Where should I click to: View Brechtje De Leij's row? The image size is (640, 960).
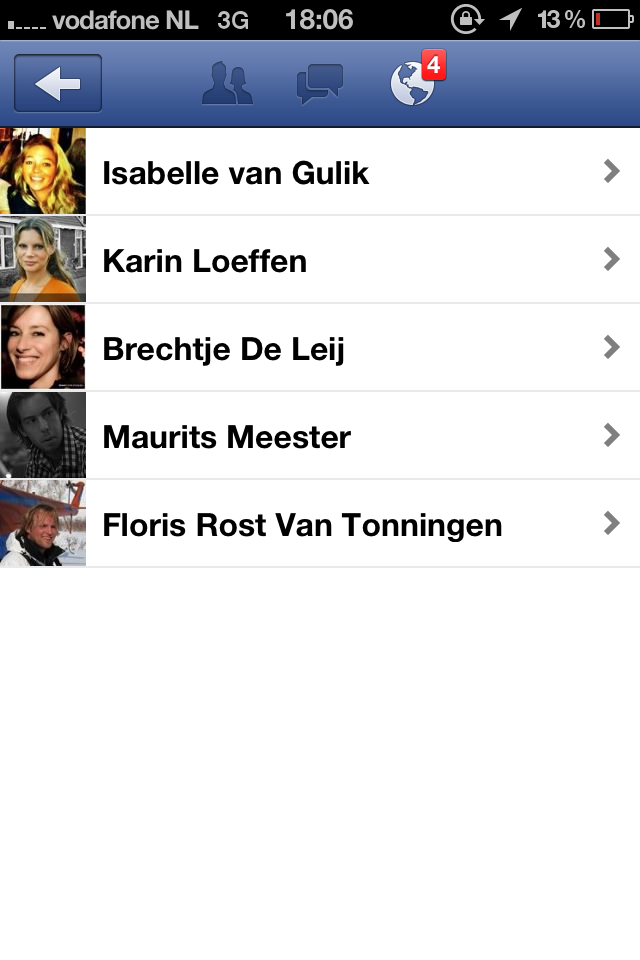(x=320, y=348)
